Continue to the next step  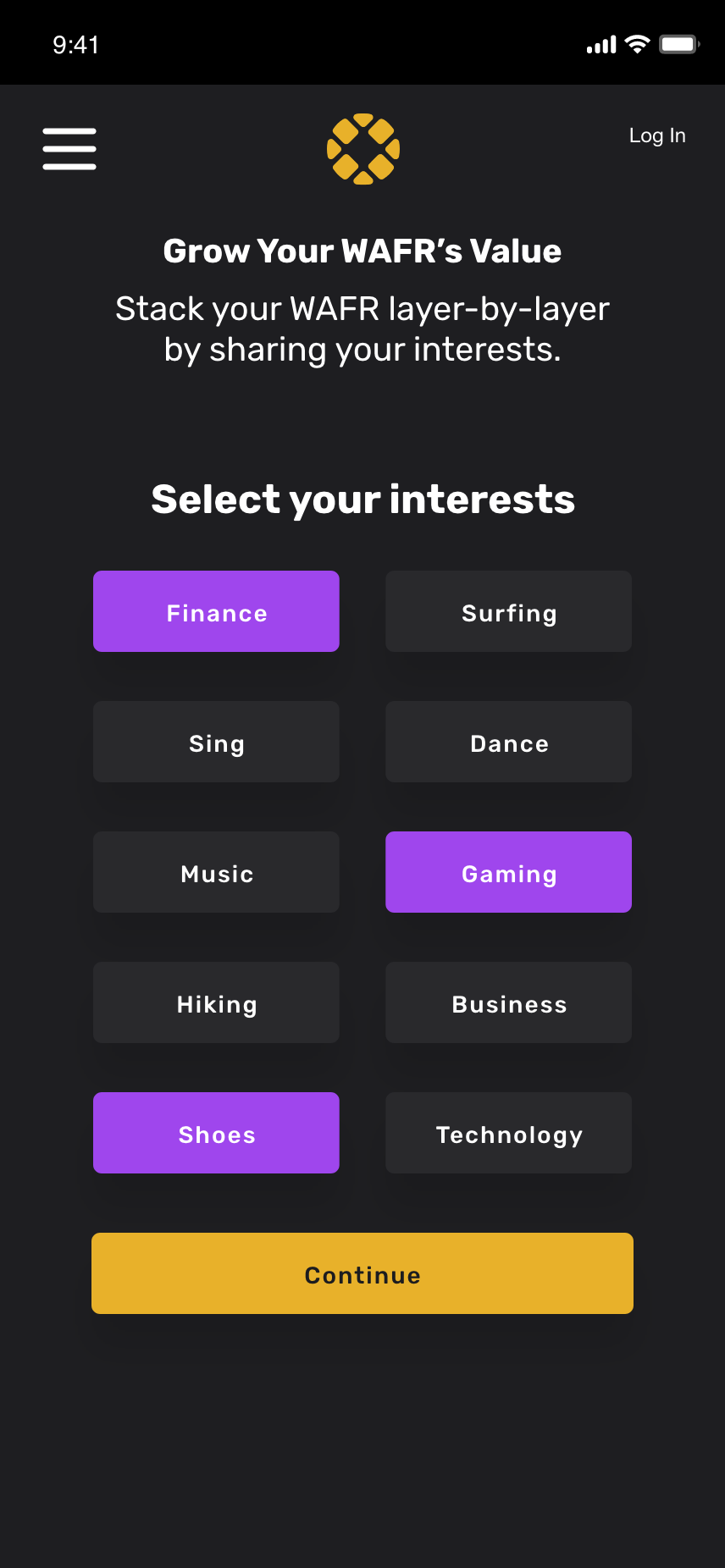pos(362,1273)
